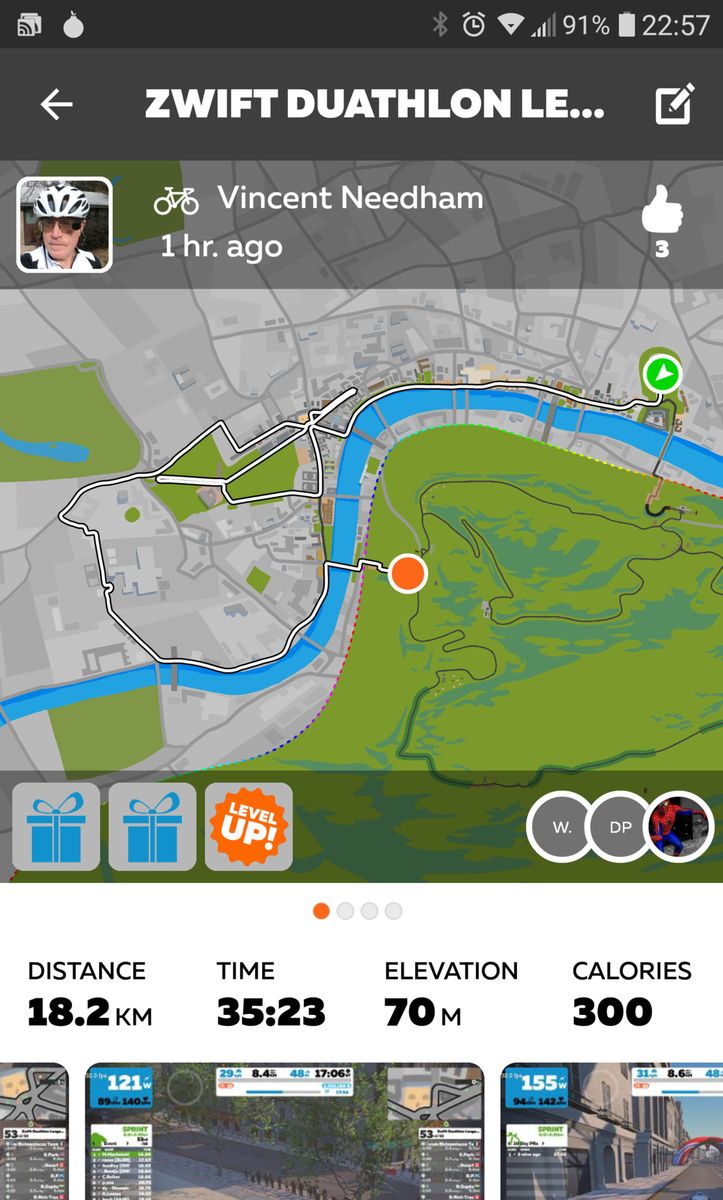
Task: Open the screenshot showing 155 W
Action: (610, 1130)
